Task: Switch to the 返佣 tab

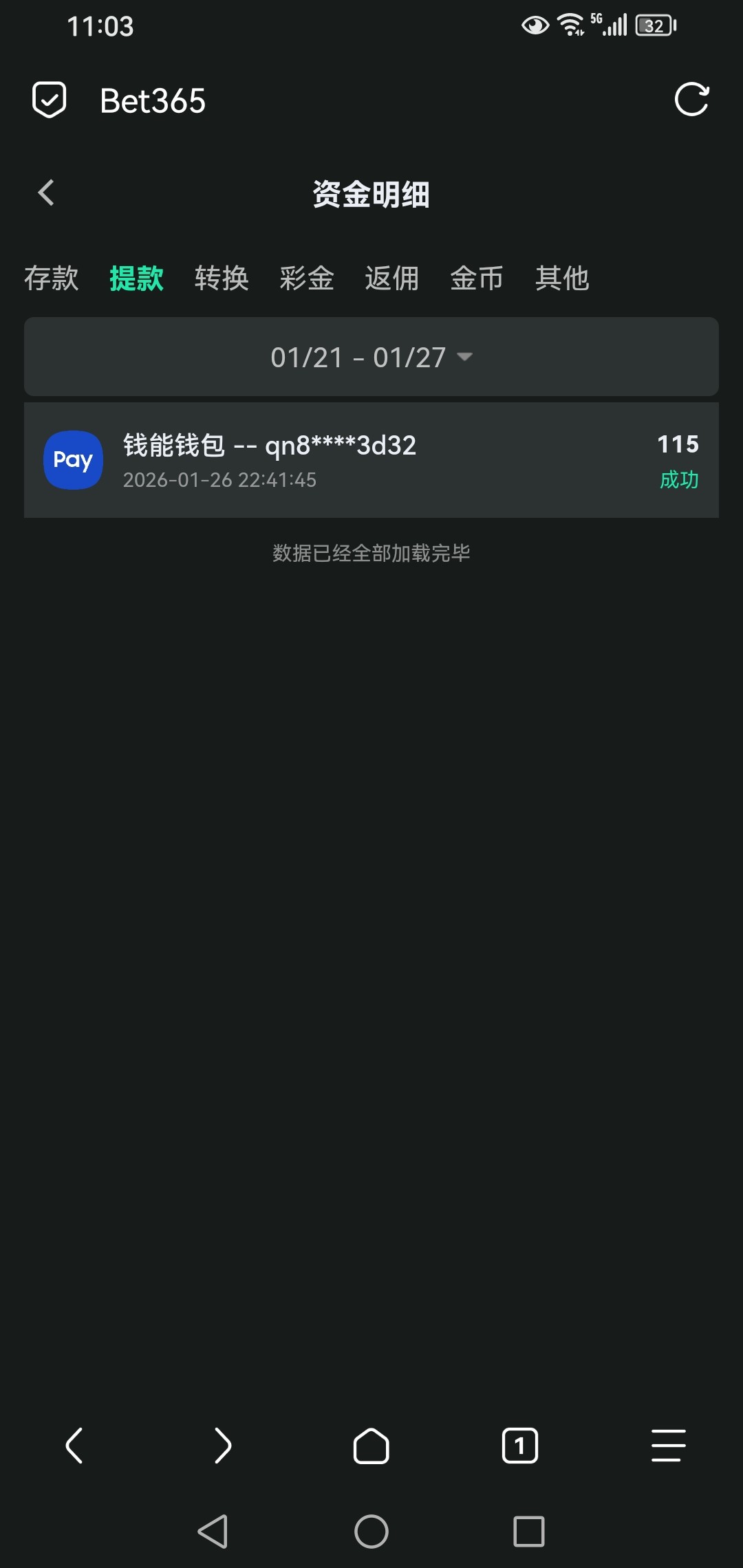Action: pyautogui.click(x=392, y=279)
